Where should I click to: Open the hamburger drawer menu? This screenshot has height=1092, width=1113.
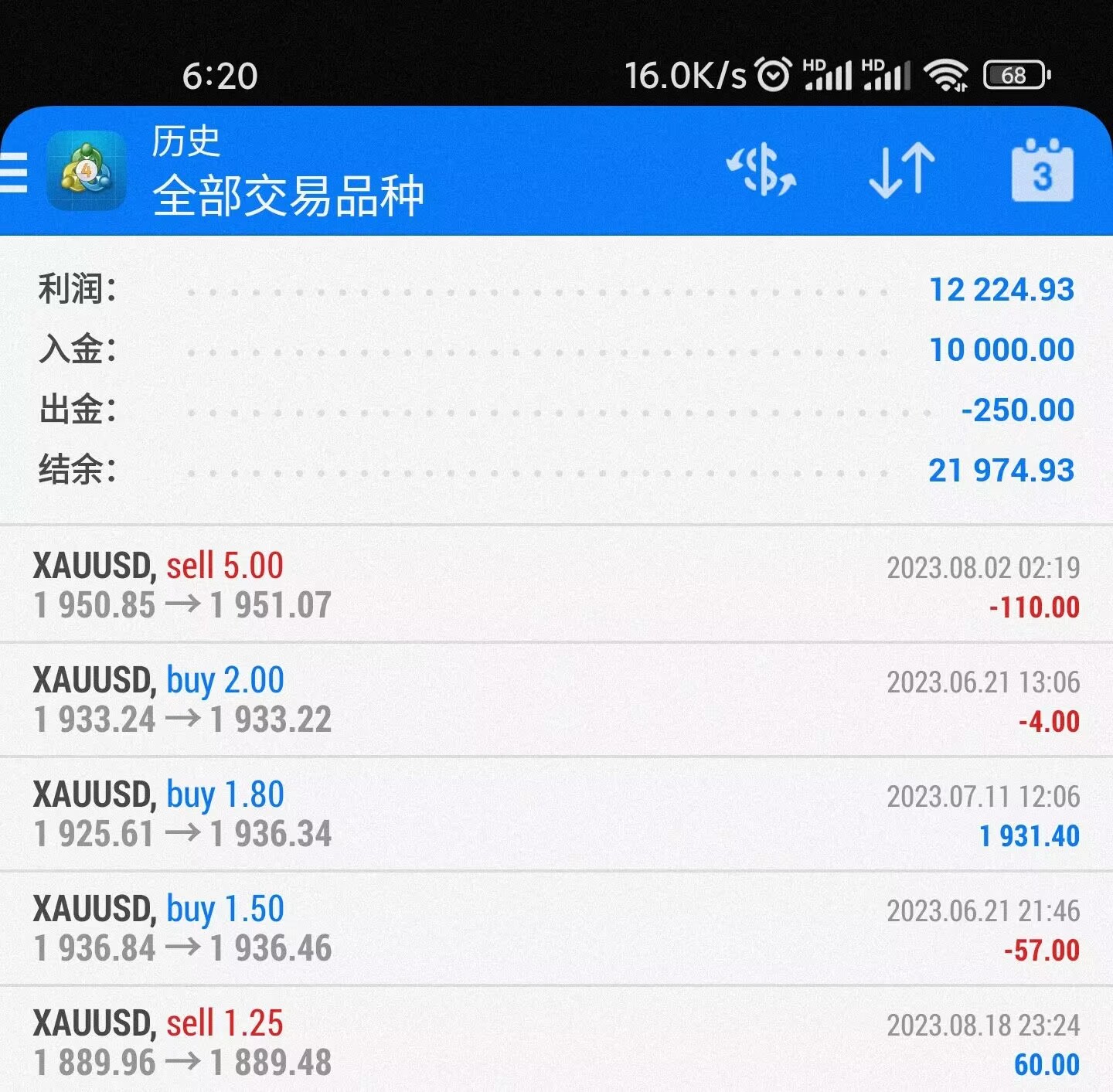pos(14,172)
